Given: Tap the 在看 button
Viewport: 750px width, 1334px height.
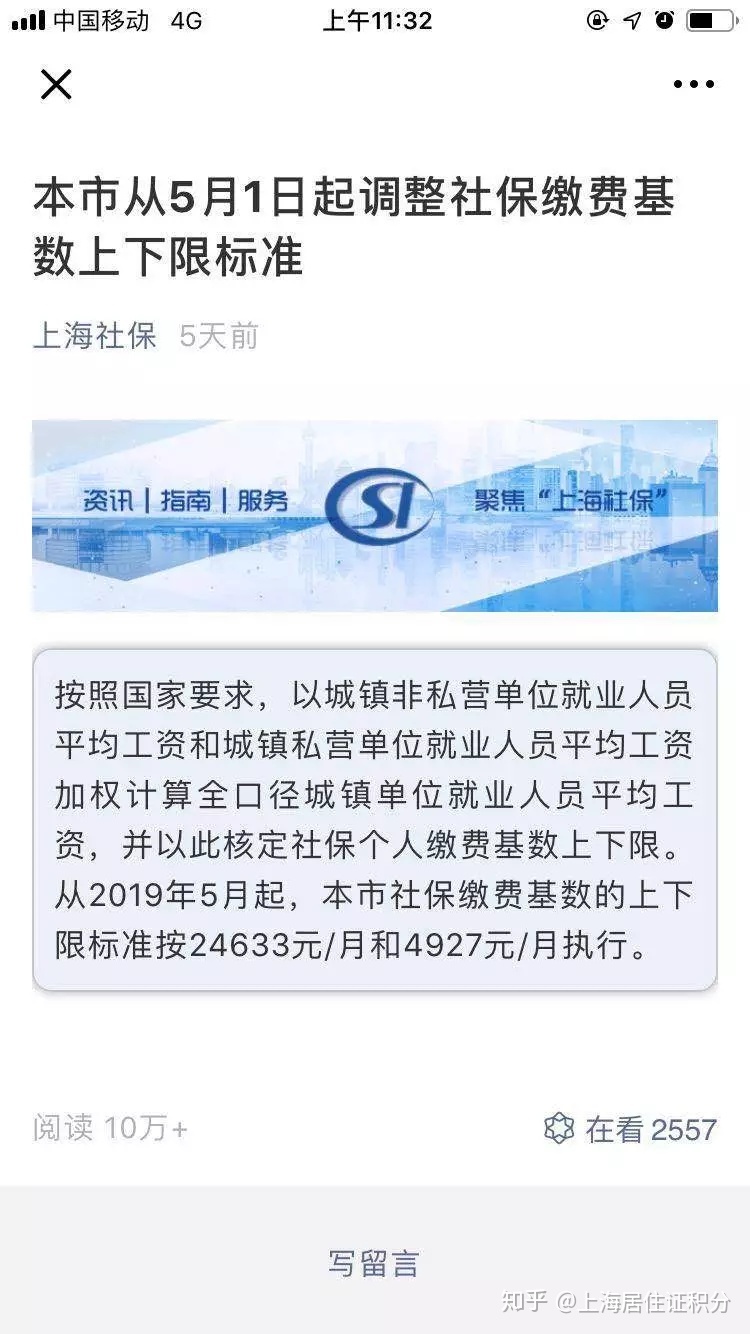Looking at the screenshot, I should (x=630, y=1129).
